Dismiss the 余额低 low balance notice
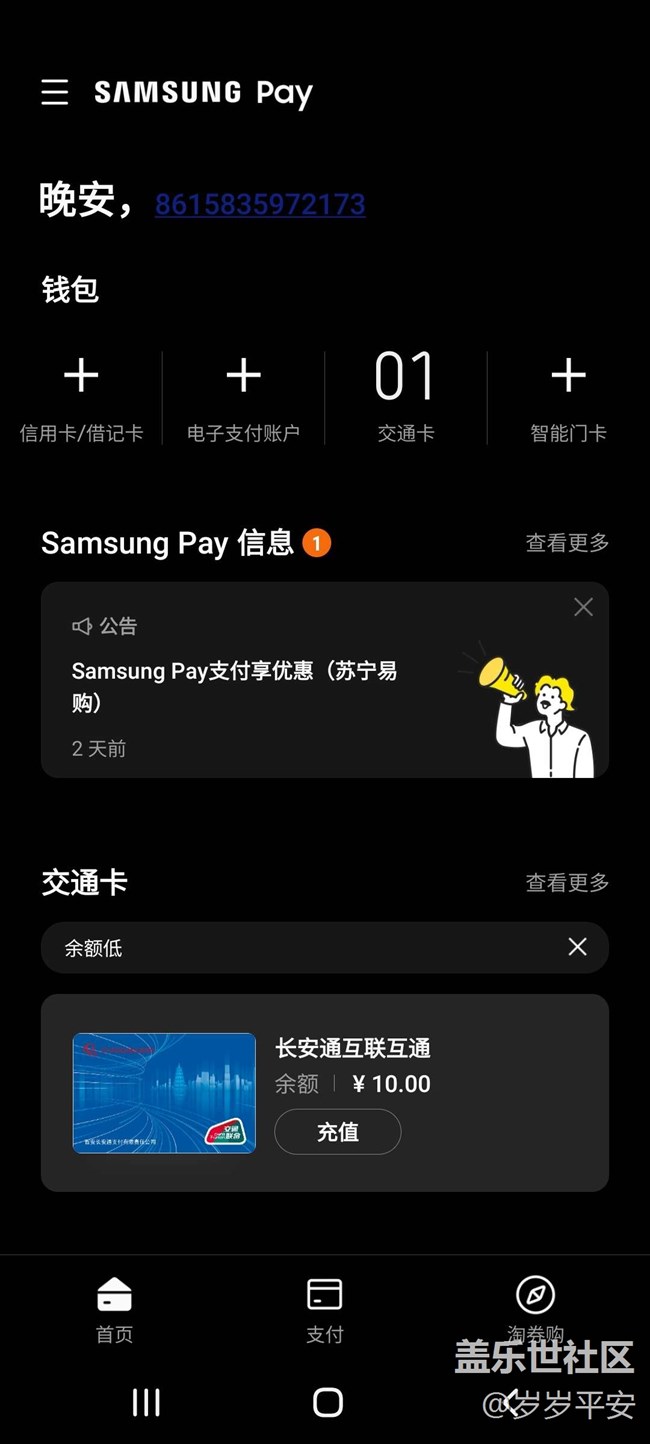This screenshot has width=650, height=1444. (x=577, y=947)
